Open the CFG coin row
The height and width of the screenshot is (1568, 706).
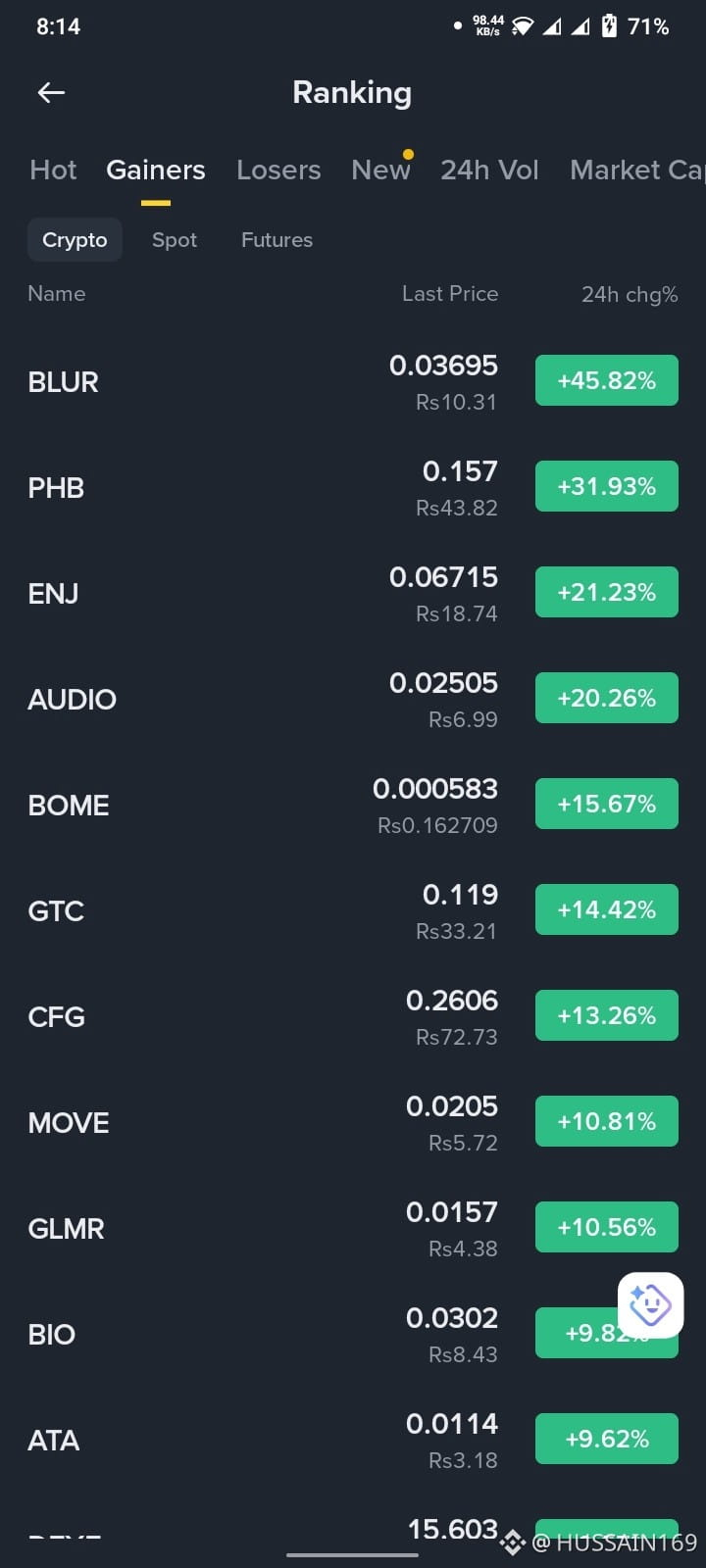point(353,1016)
